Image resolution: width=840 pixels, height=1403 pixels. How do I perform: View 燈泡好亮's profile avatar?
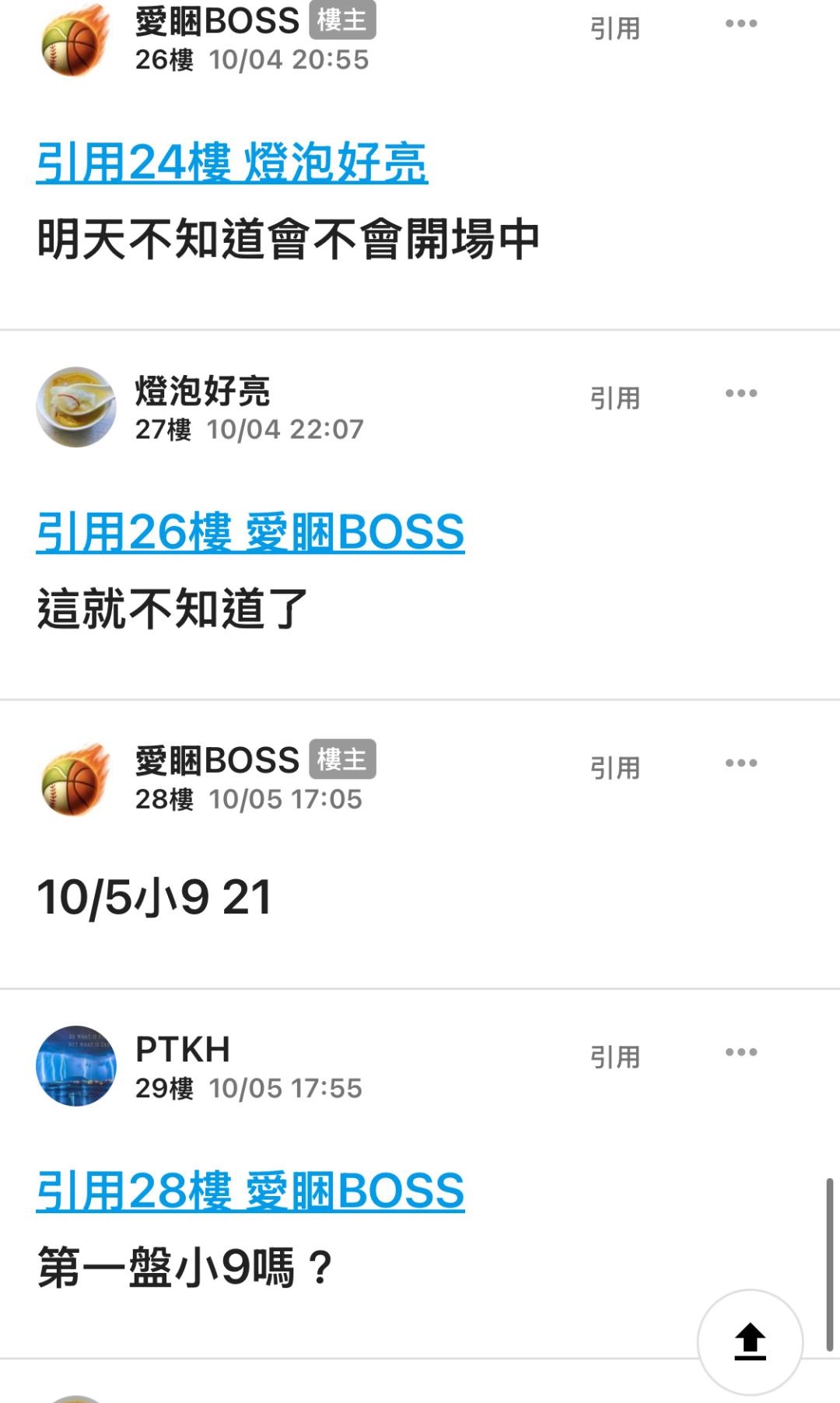coord(76,407)
